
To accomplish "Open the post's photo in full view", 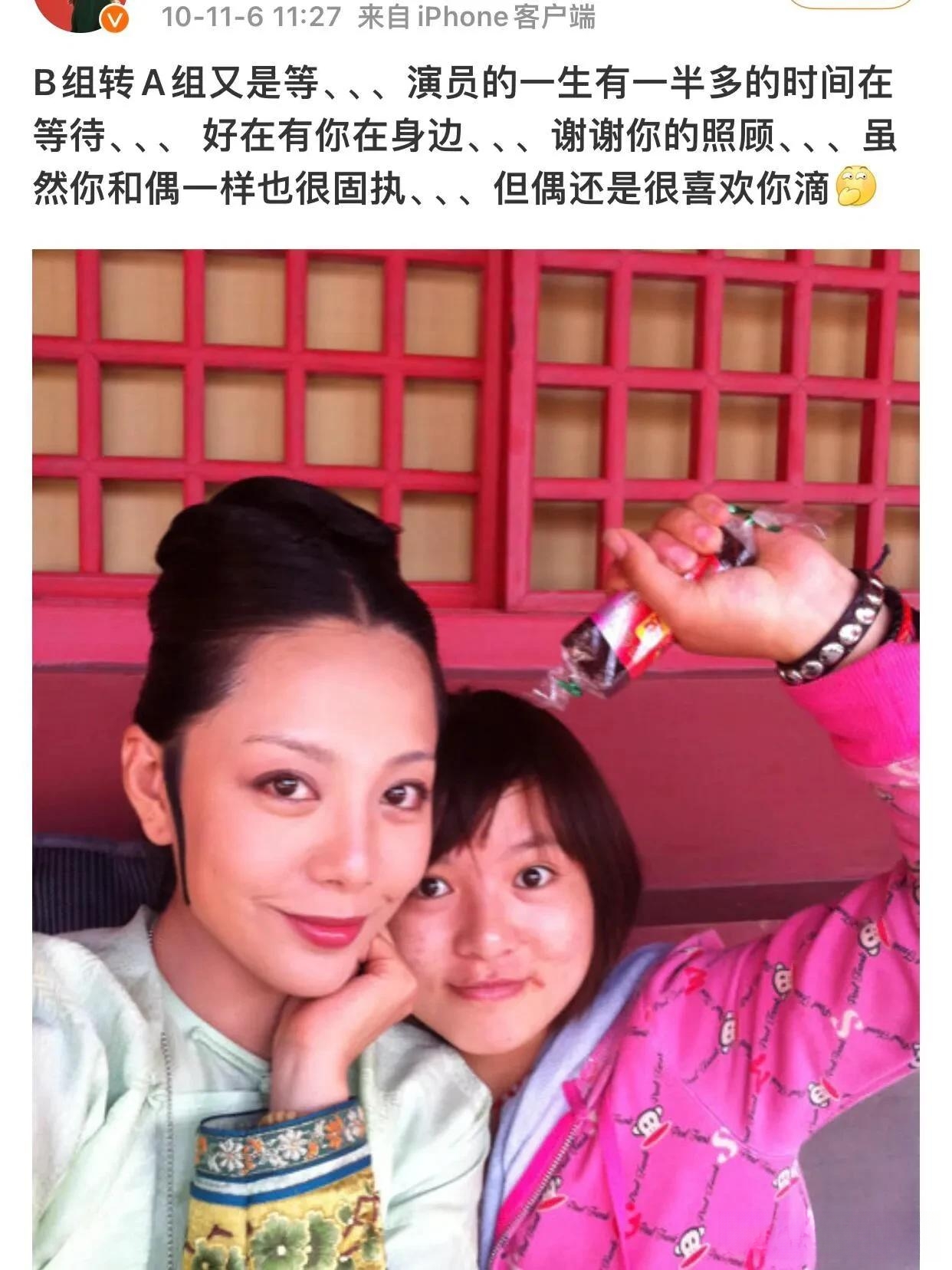I will tap(475, 759).
